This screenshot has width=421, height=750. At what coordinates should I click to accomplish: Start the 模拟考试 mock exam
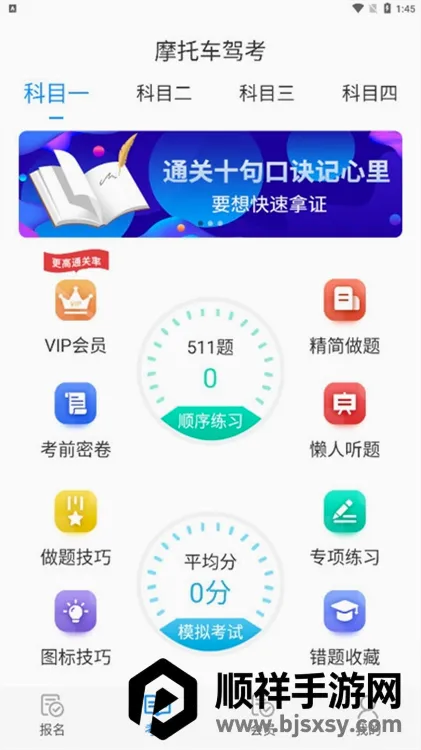click(x=210, y=582)
